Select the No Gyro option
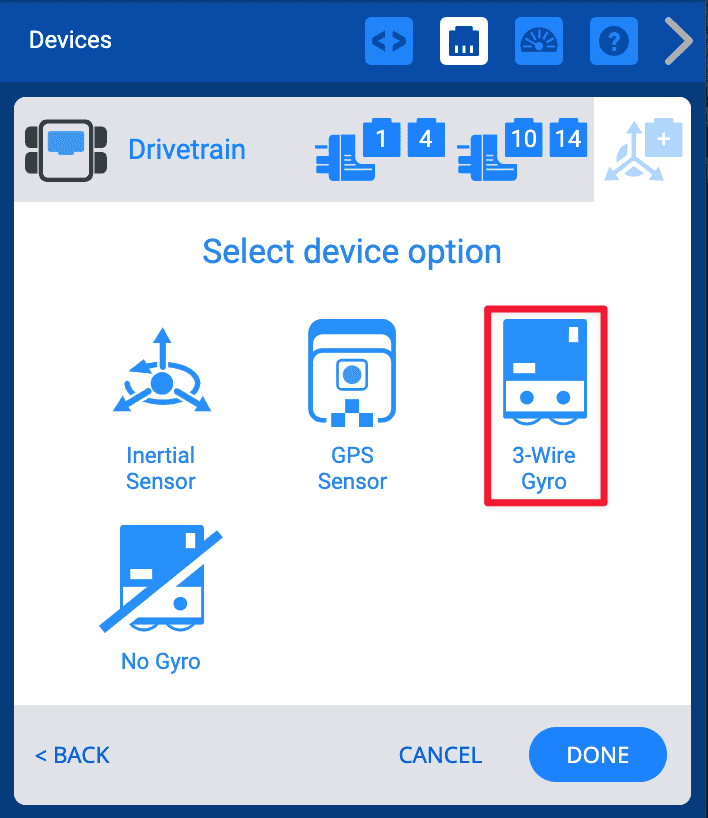Viewport: 708px width, 818px height. tap(161, 597)
